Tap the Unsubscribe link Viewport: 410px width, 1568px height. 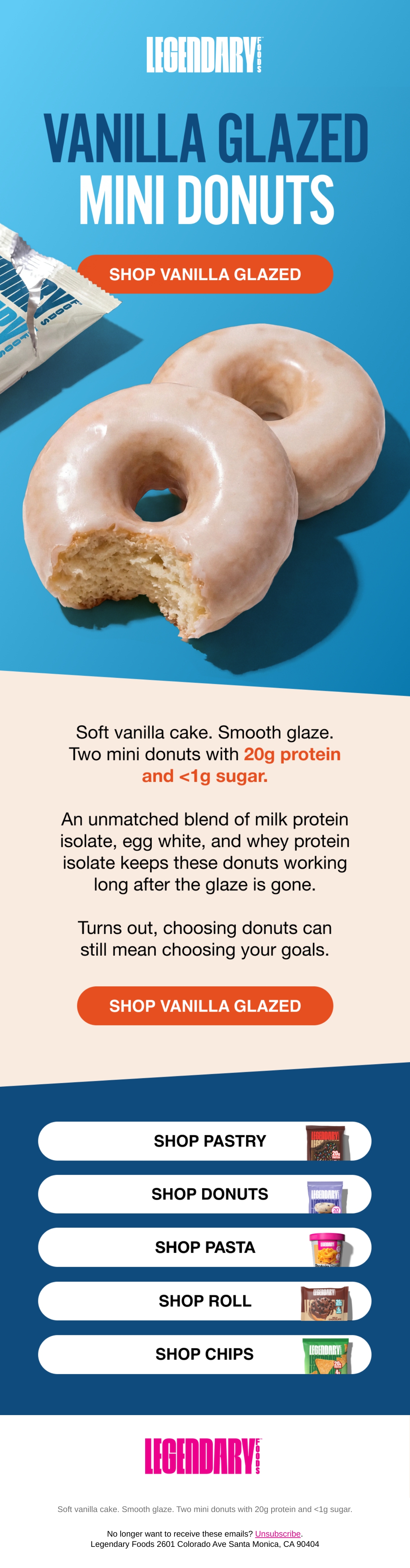coord(278,1533)
